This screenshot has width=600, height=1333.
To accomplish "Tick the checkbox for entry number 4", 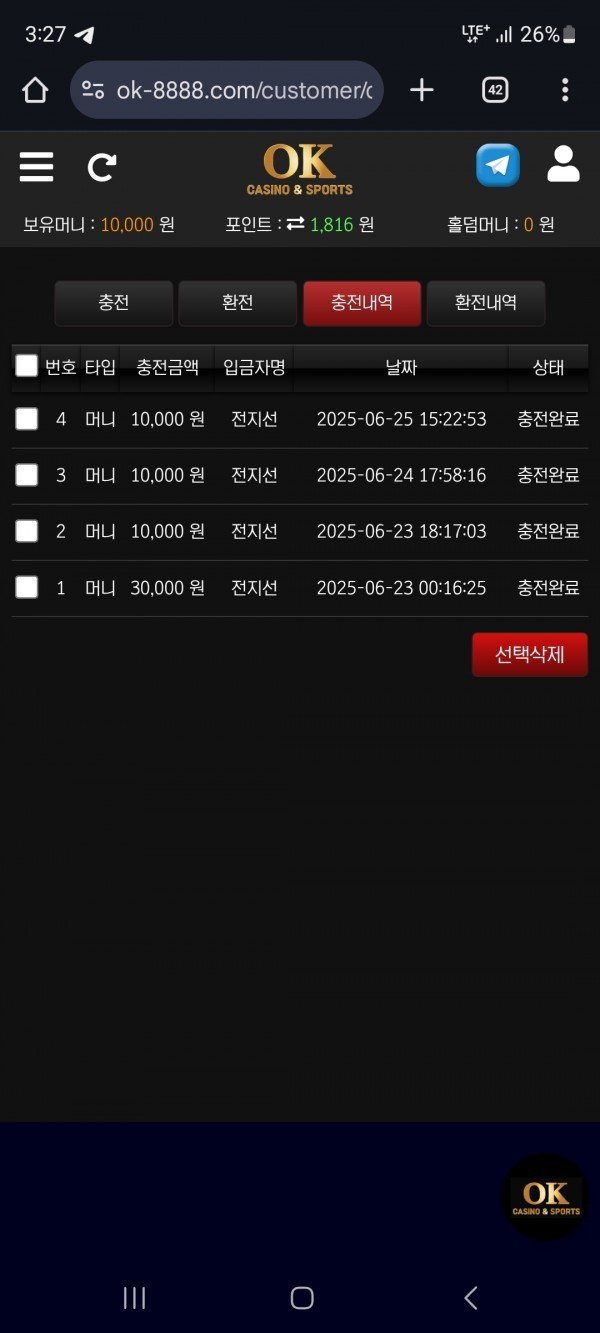I will 27,419.
